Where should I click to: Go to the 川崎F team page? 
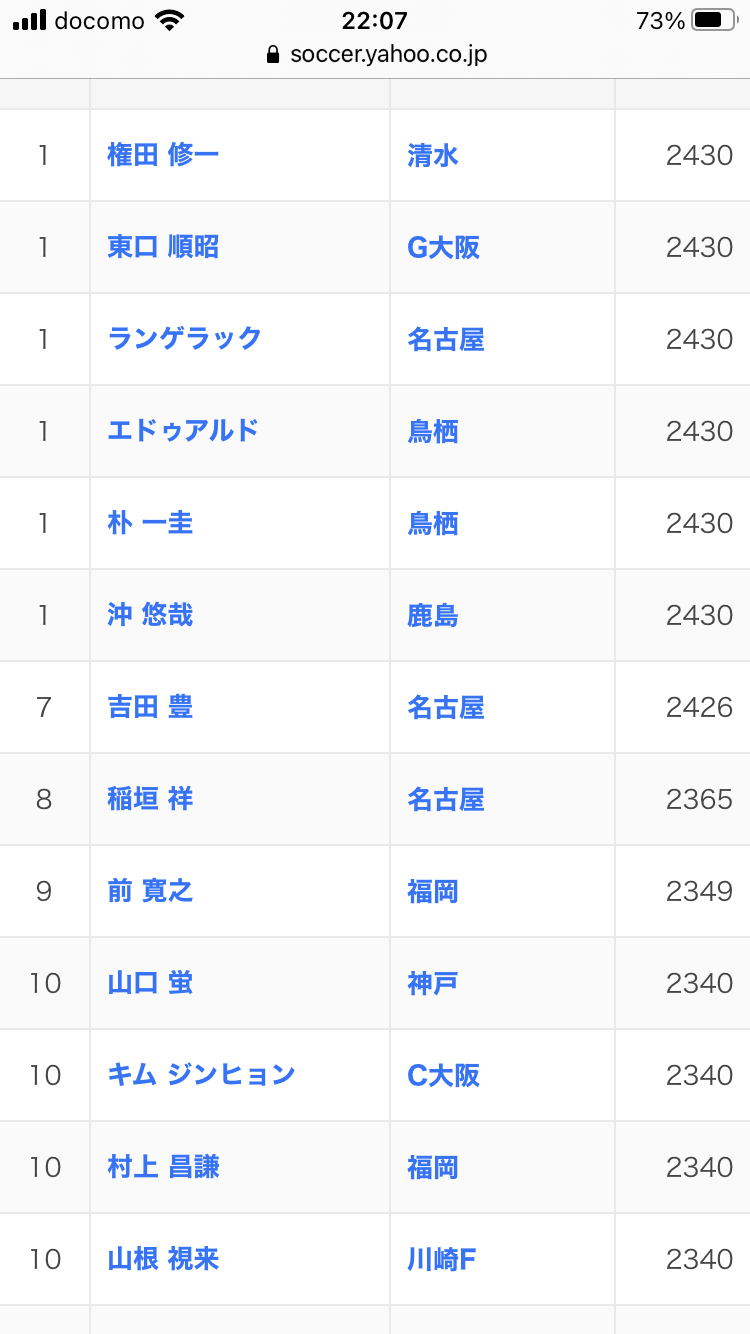[442, 1259]
